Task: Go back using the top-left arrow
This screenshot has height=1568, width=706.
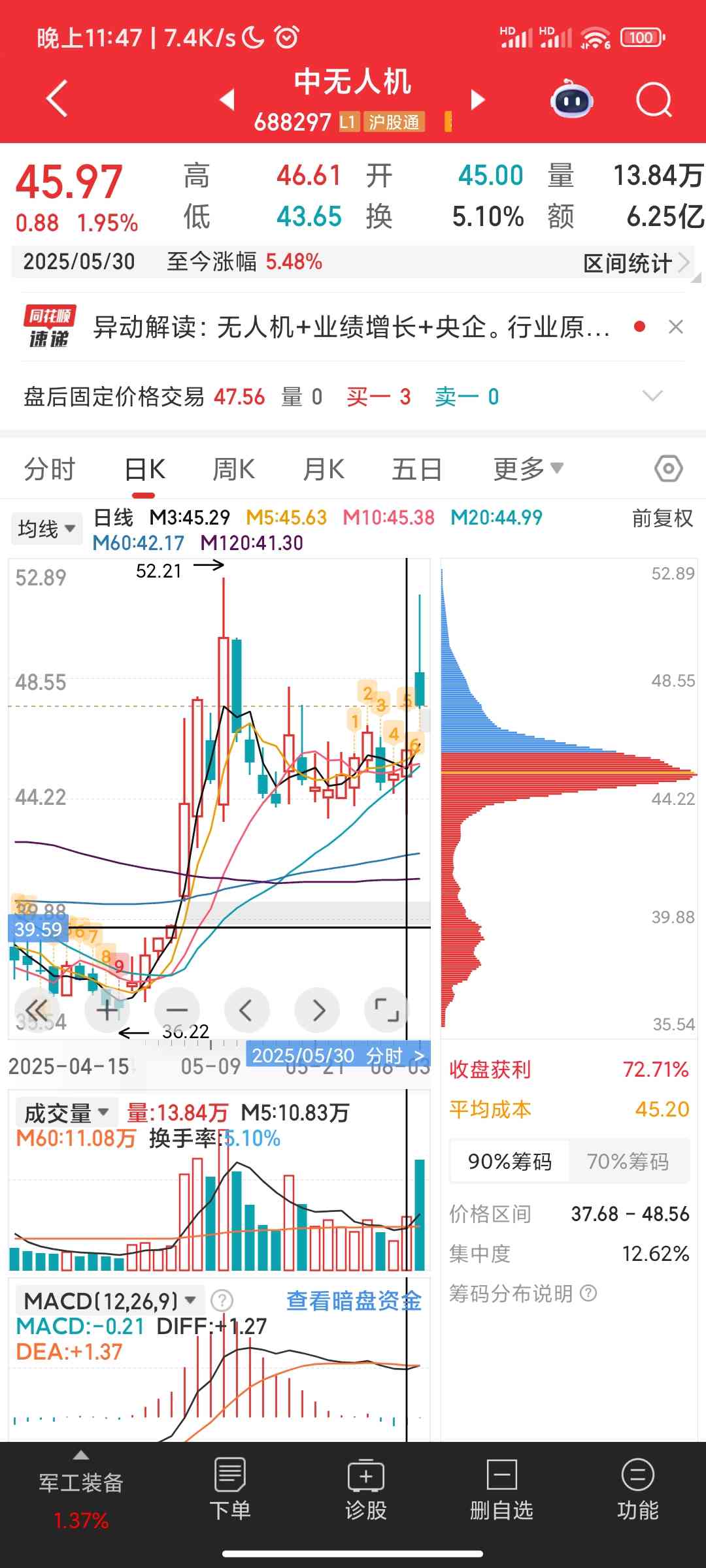Action: (x=58, y=99)
